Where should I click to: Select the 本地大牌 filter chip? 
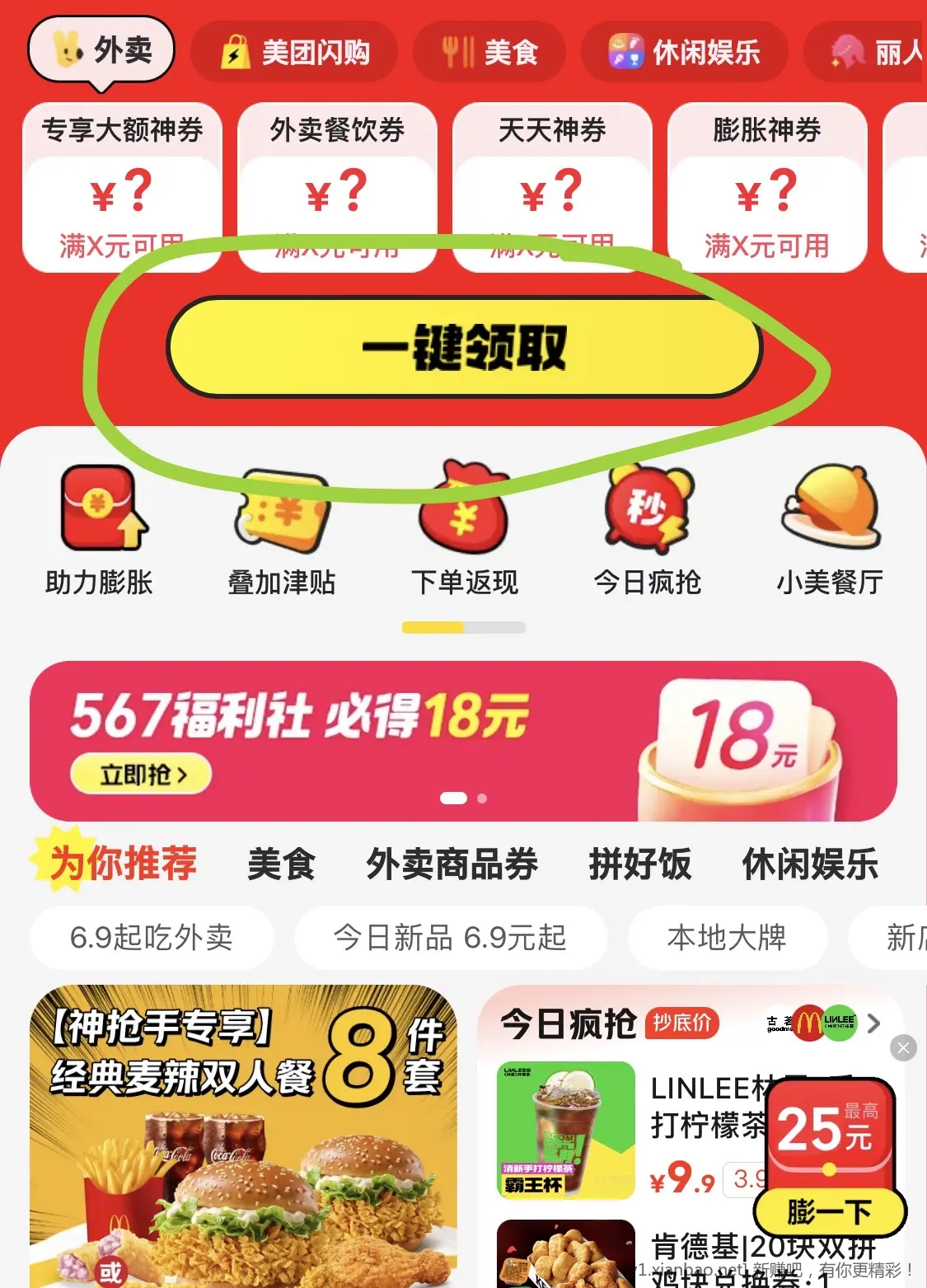click(x=727, y=938)
